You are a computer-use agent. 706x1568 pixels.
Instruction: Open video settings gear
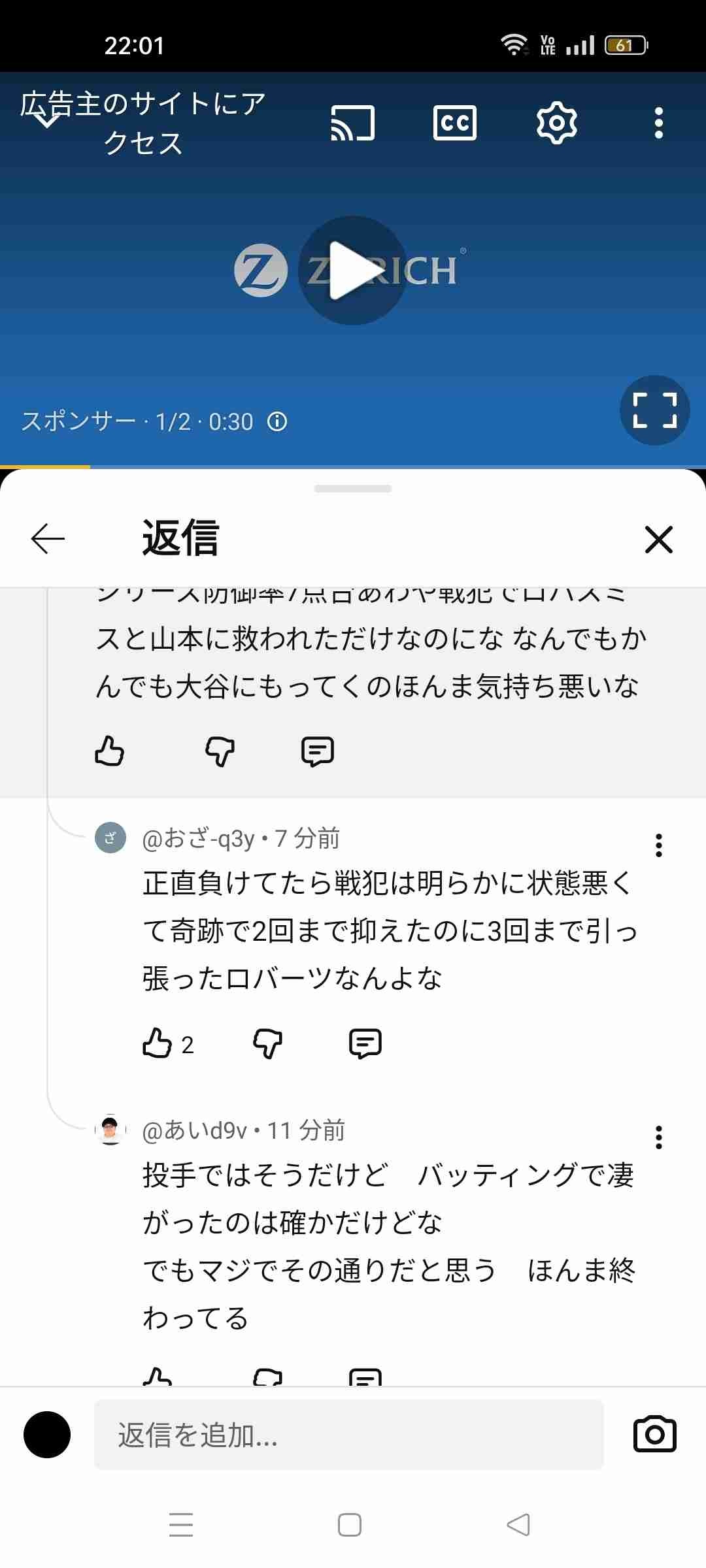[x=556, y=123]
